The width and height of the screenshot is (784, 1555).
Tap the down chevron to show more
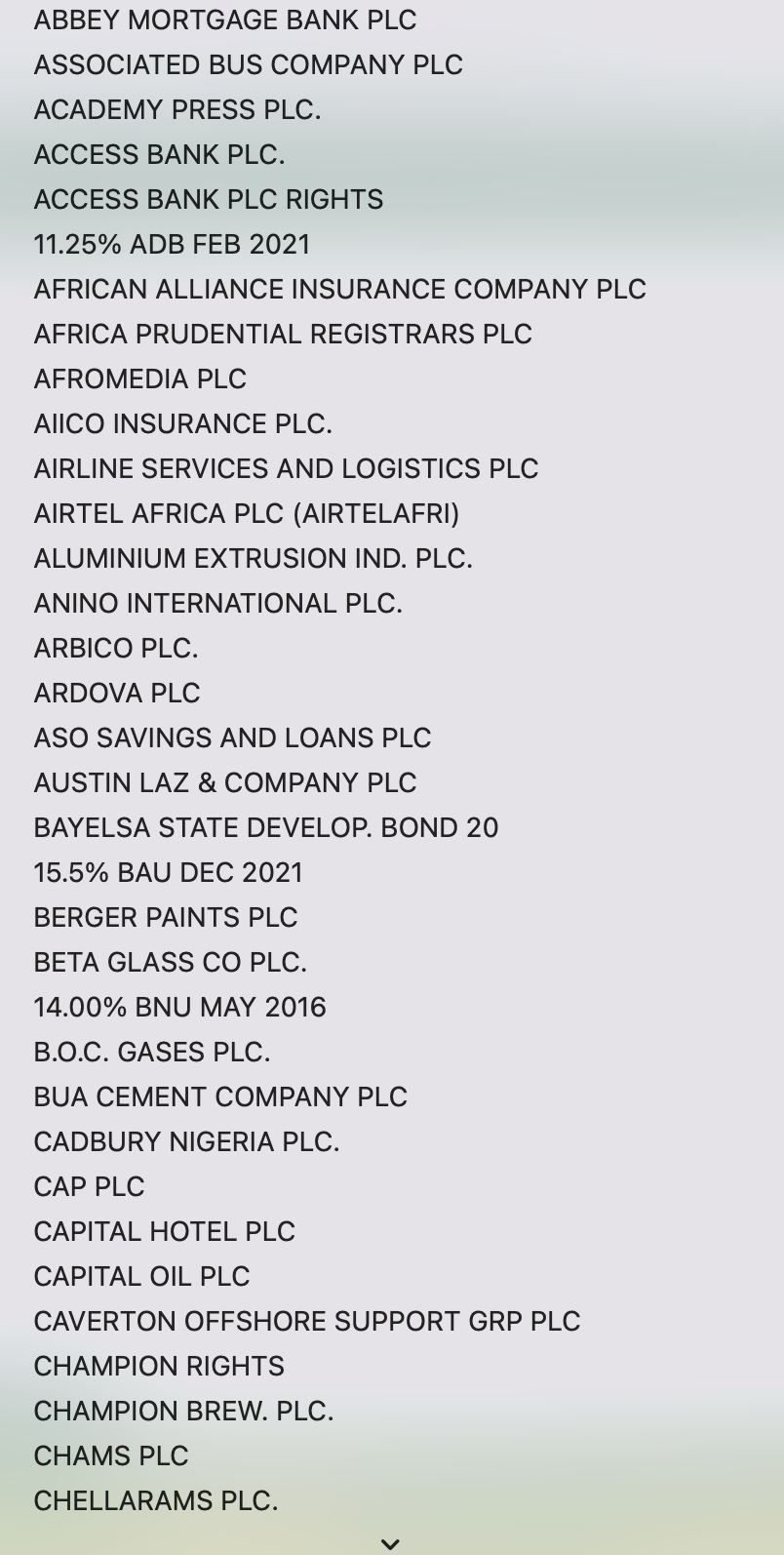pyautogui.click(x=390, y=1543)
